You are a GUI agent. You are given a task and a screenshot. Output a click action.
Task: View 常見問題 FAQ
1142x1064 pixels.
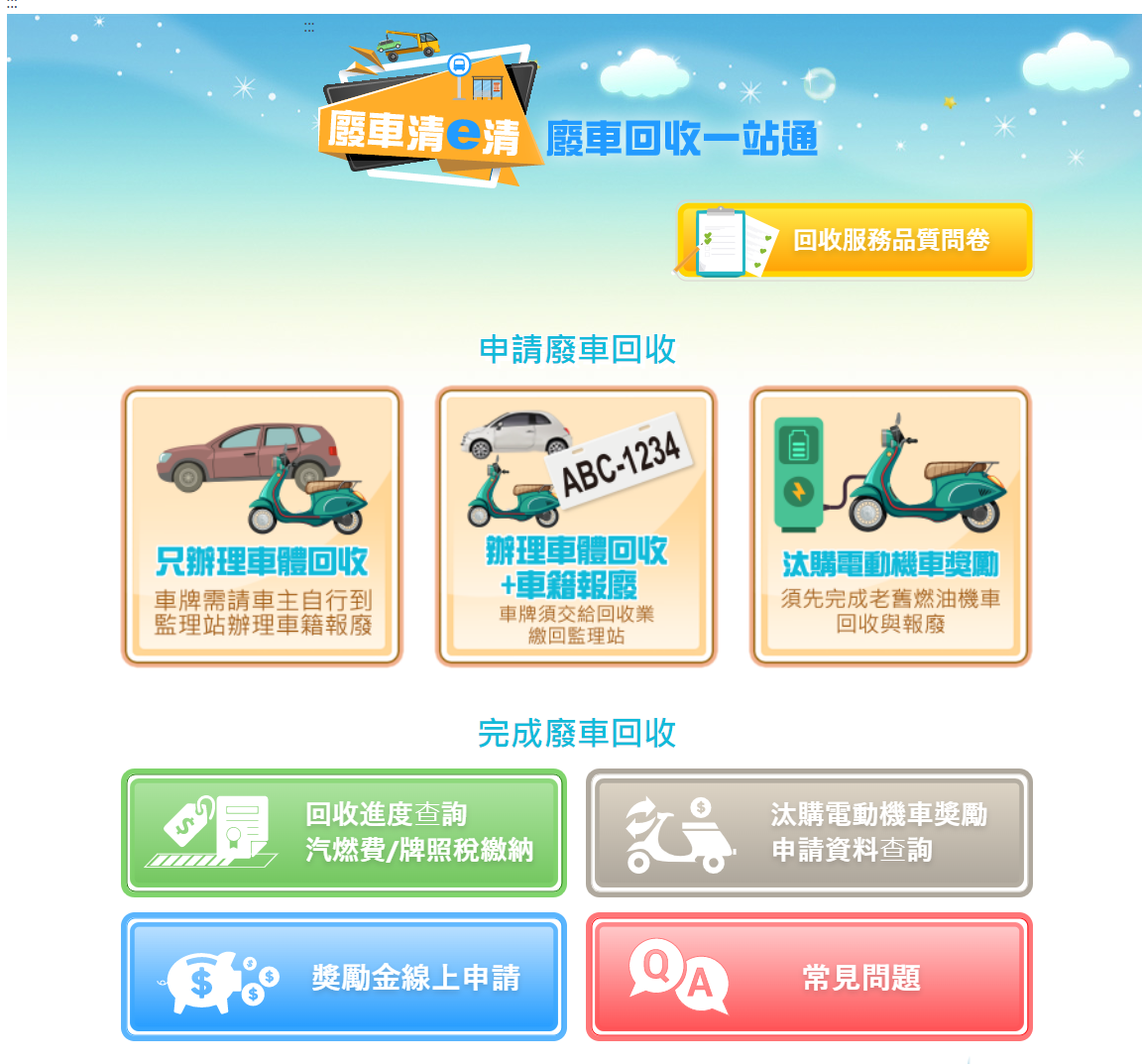pyautogui.click(x=809, y=977)
